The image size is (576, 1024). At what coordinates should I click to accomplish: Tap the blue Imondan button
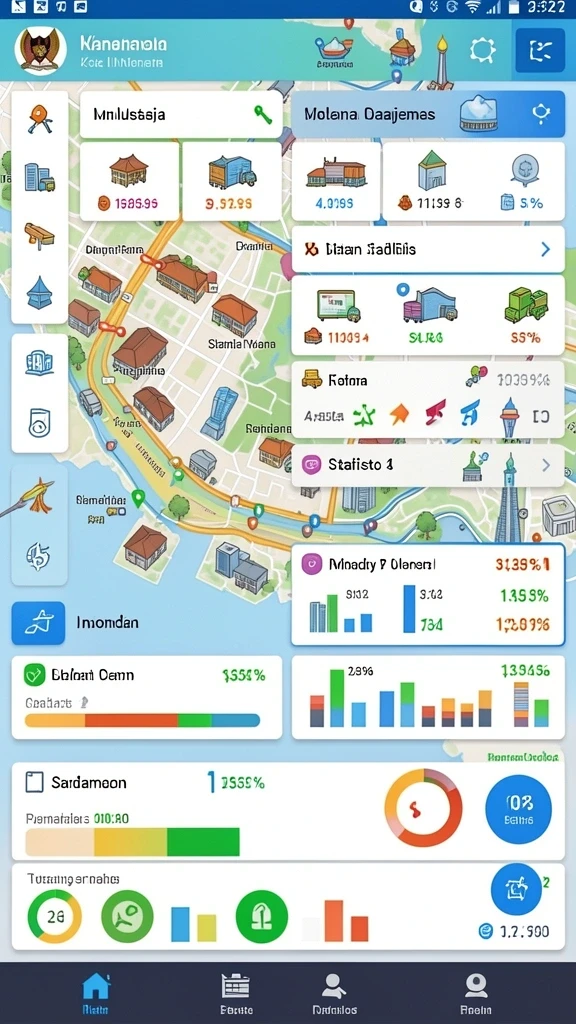[x=39, y=623]
